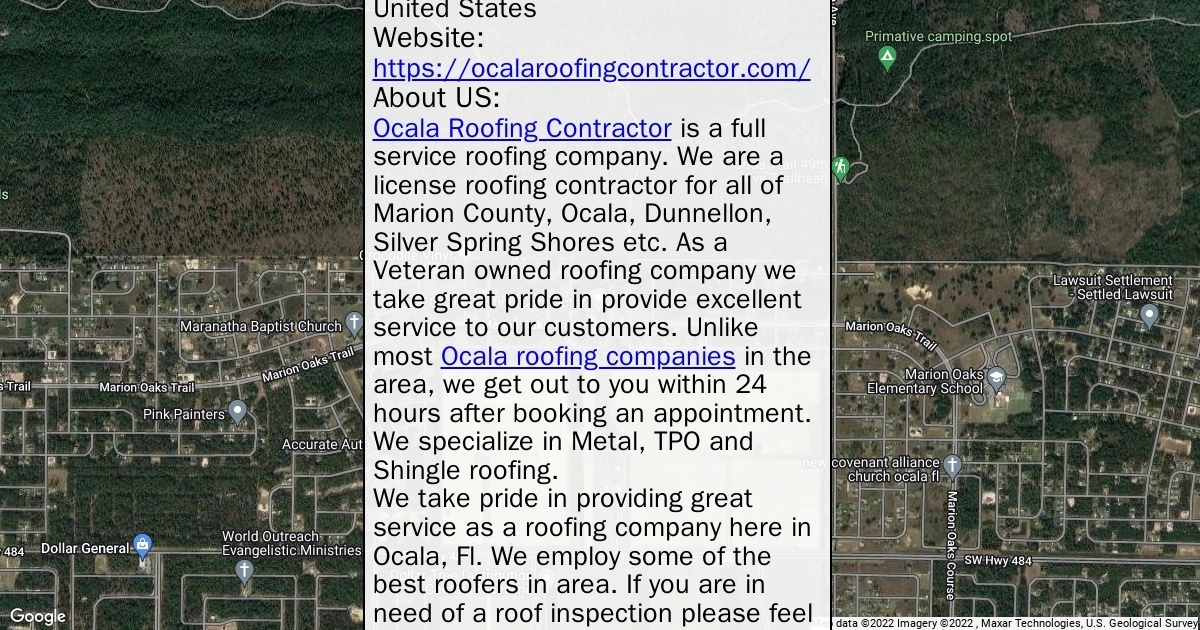Tap the World Outreach Evangelistic Ministries pin

tap(244, 571)
